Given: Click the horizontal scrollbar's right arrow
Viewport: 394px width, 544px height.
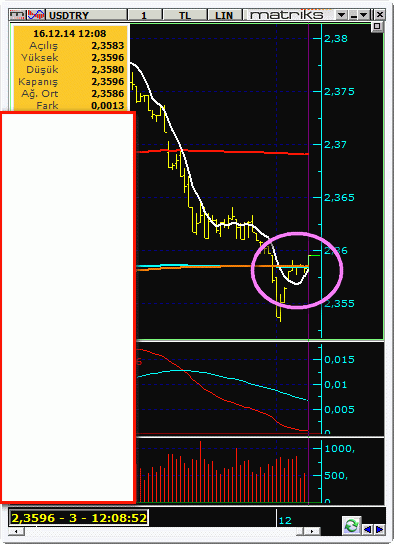Looking at the screenshot, I should 312,532.
